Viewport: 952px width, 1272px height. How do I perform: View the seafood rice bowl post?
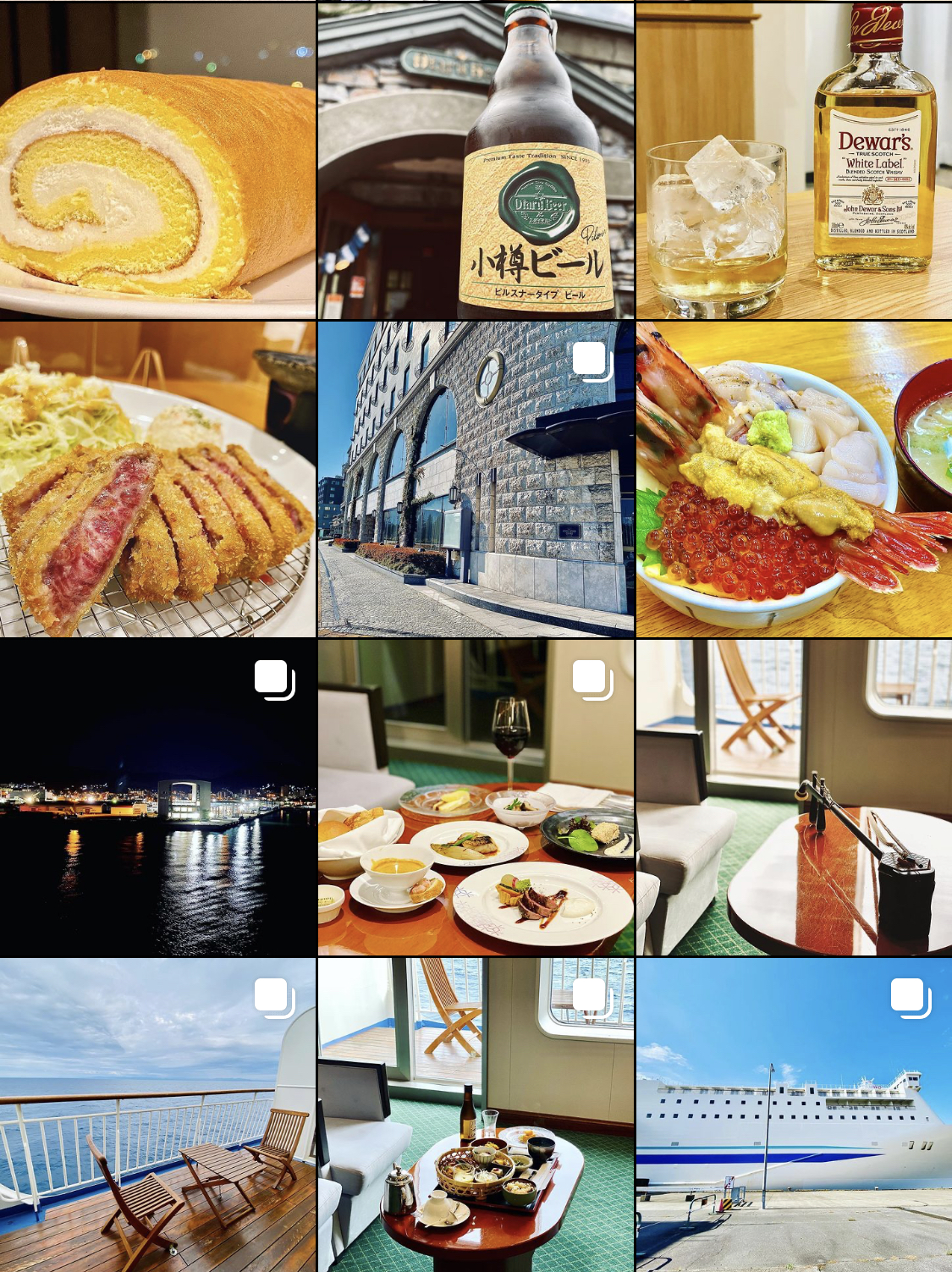point(794,479)
